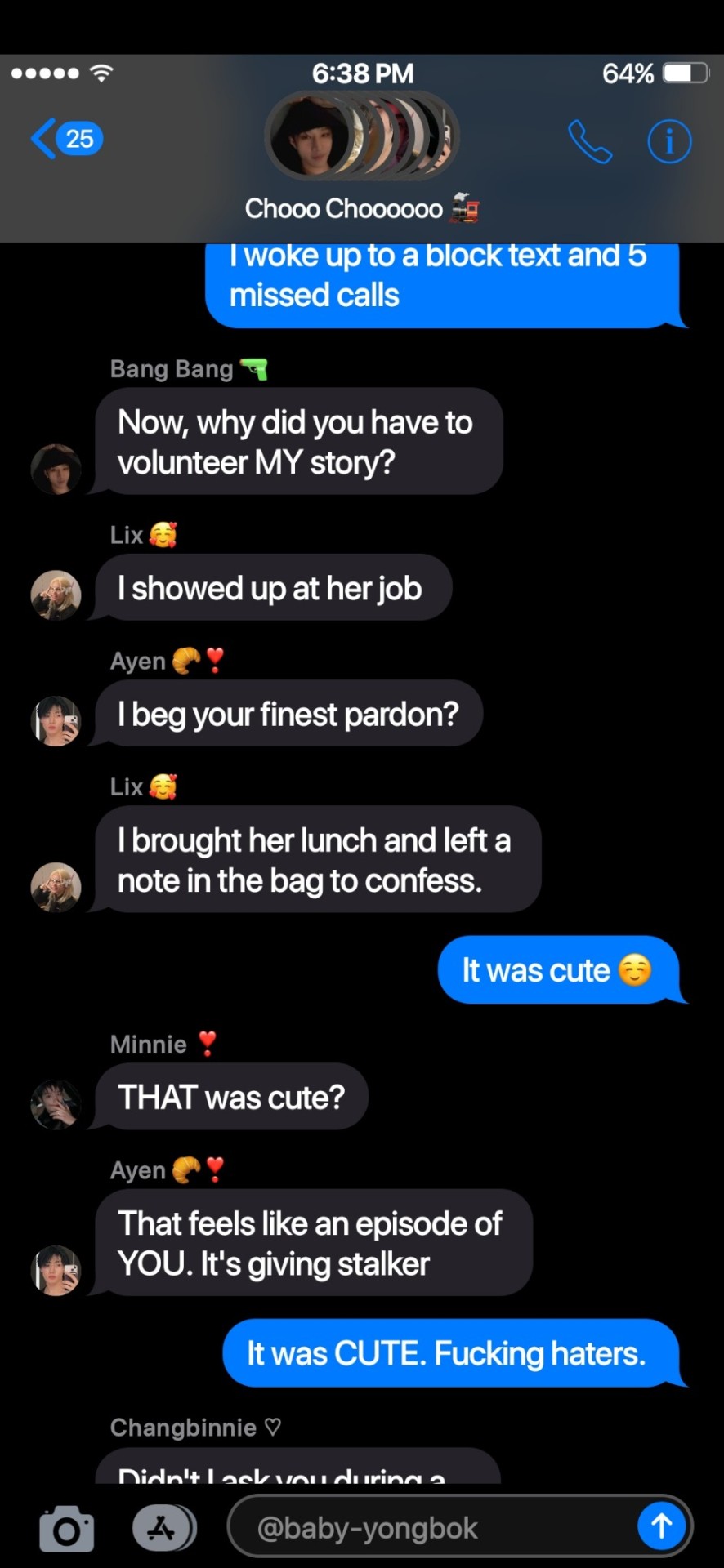The image size is (724, 1568).
Task: Go back to the message list
Action: point(65,139)
